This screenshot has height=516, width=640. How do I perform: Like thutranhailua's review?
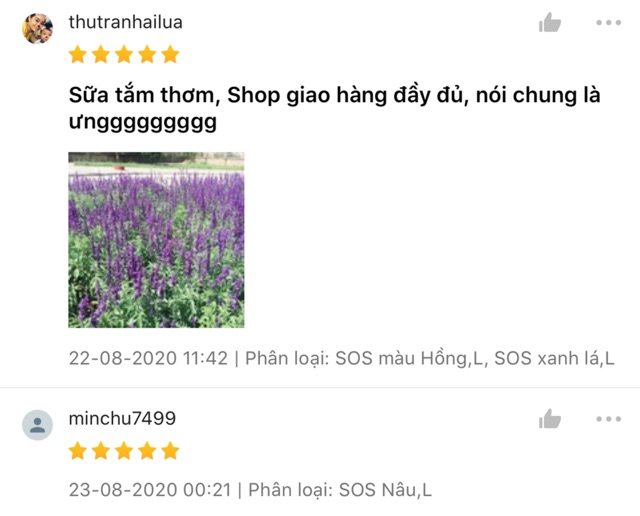click(x=550, y=23)
